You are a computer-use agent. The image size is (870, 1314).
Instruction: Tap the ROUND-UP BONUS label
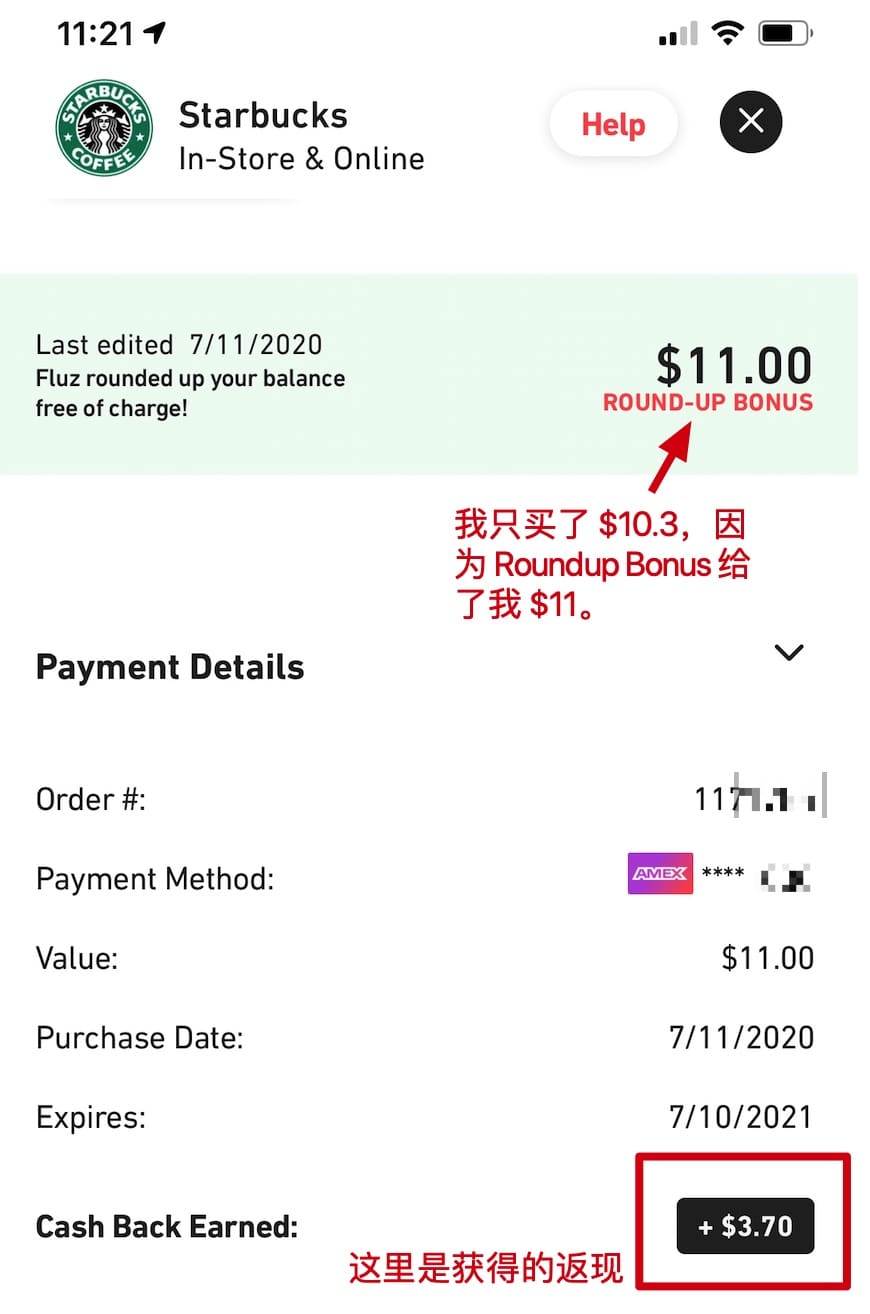tap(705, 402)
